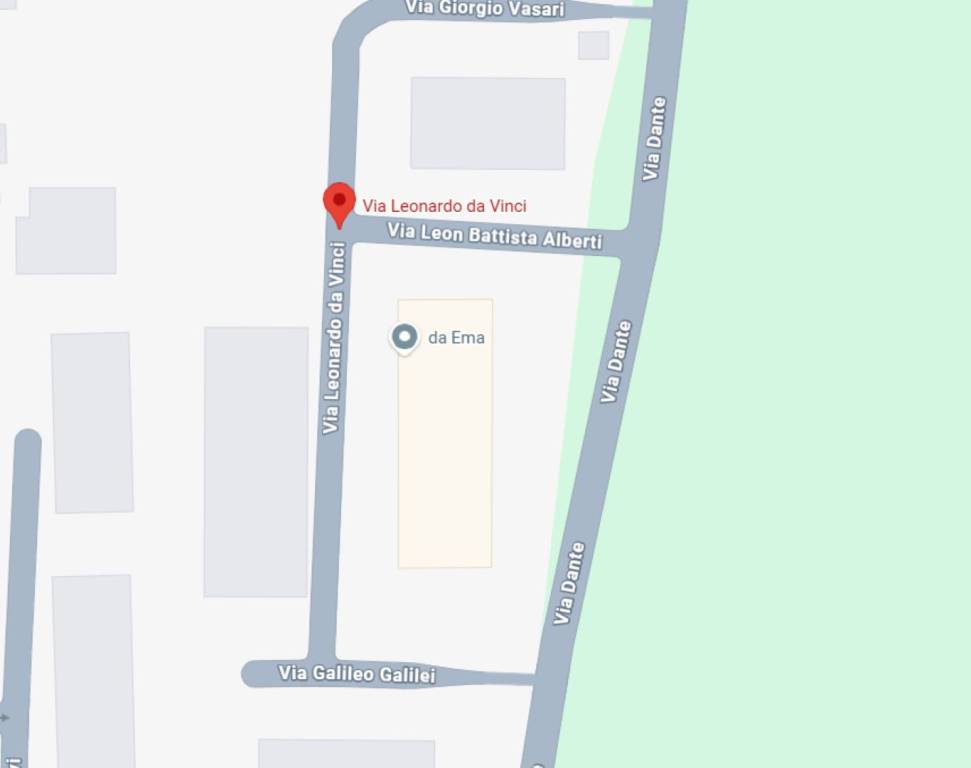Open the da Ema place marker
The height and width of the screenshot is (768, 971).
tap(404, 338)
